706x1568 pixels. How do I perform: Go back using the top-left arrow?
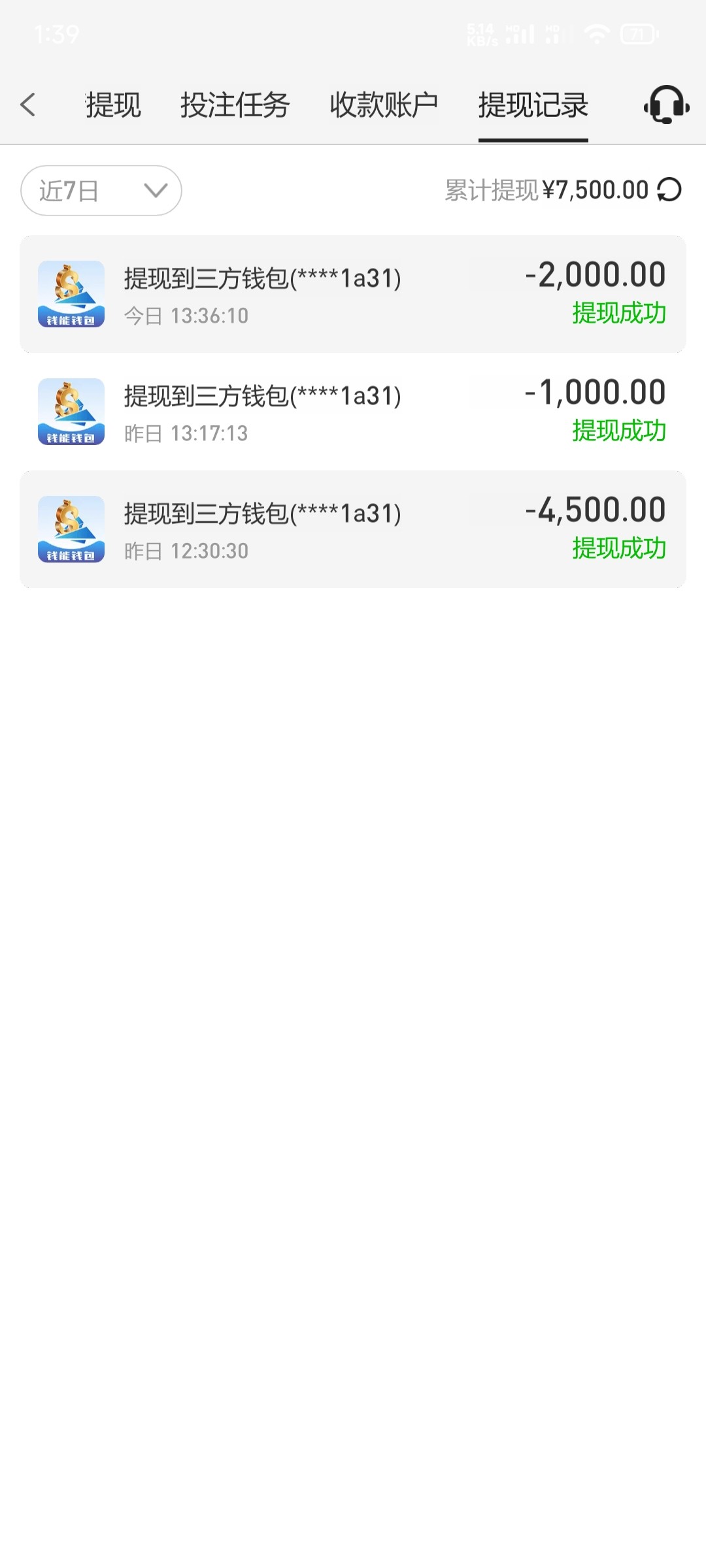pyautogui.click(x=27, y=105)
